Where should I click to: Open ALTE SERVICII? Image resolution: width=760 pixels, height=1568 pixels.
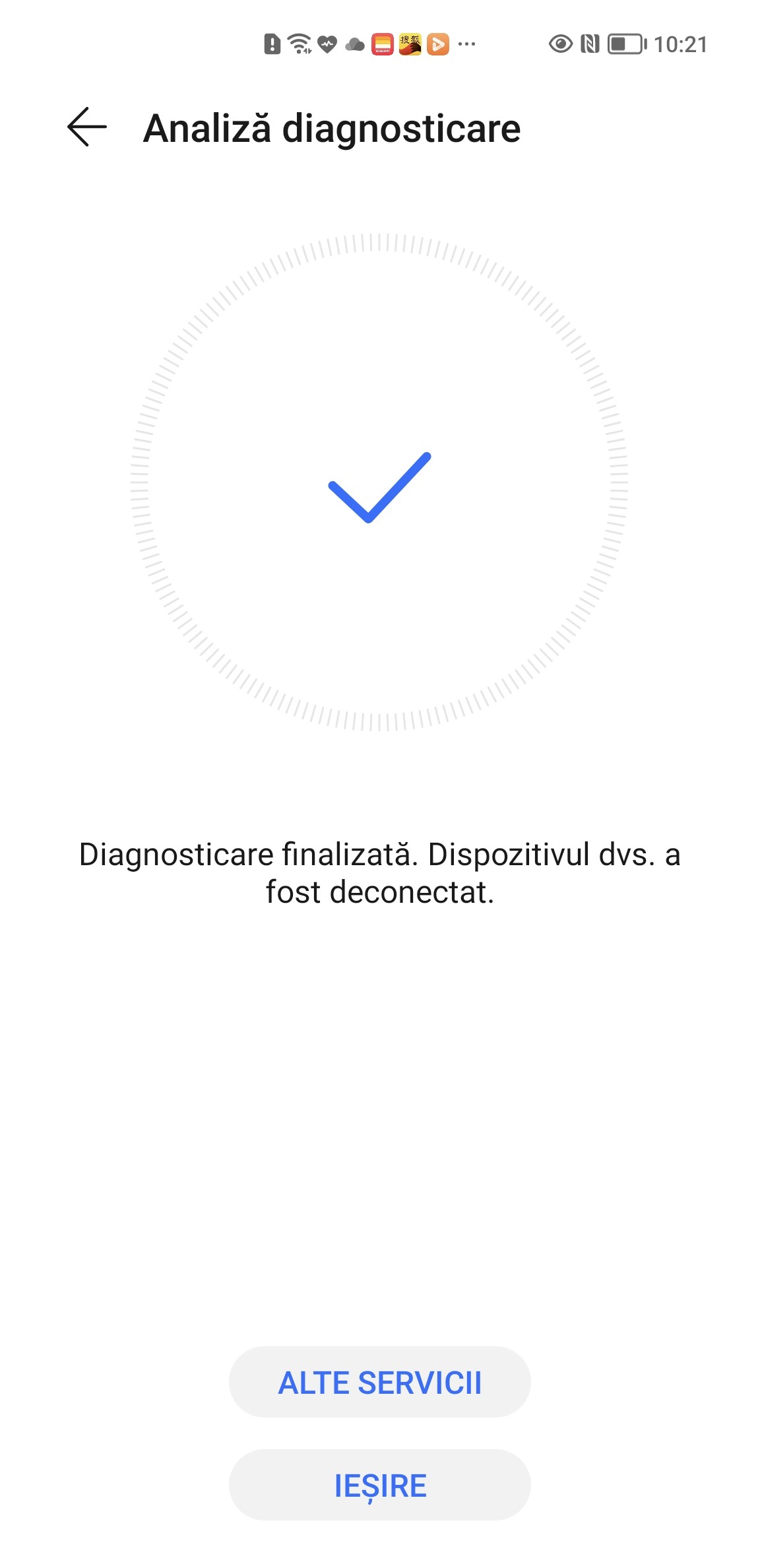pos(379,1382)
